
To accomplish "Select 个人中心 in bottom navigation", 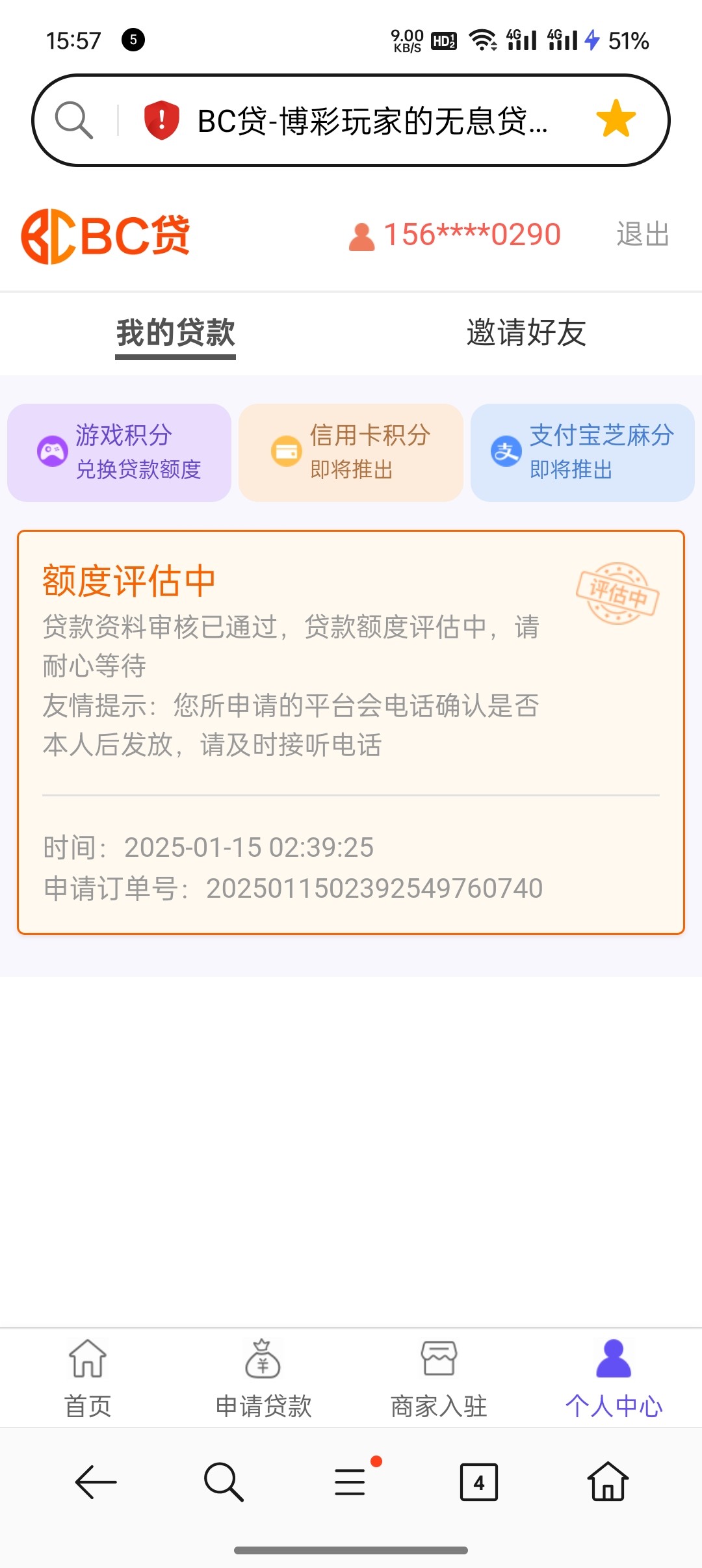I will 614,1378.
